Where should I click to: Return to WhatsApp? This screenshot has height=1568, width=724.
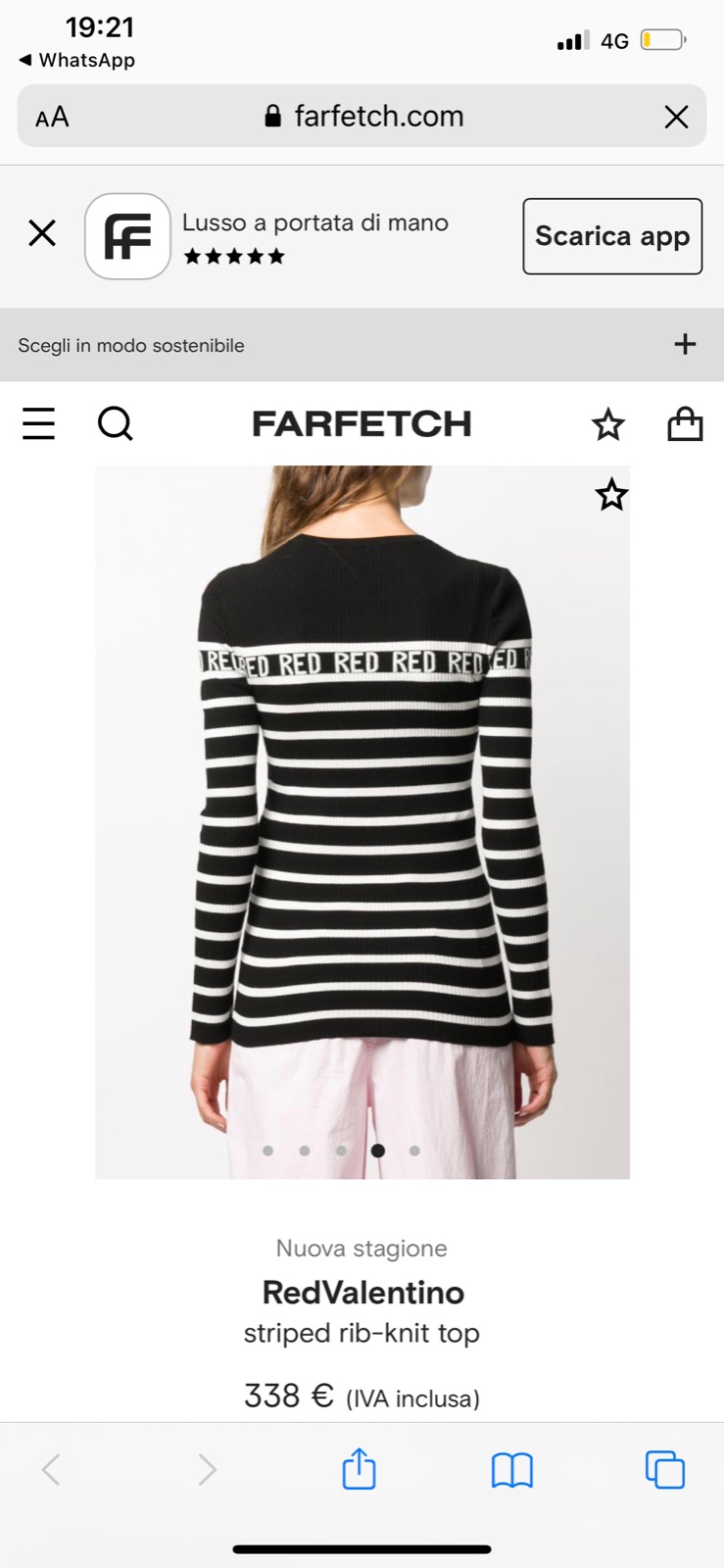[x=76, y=60]
